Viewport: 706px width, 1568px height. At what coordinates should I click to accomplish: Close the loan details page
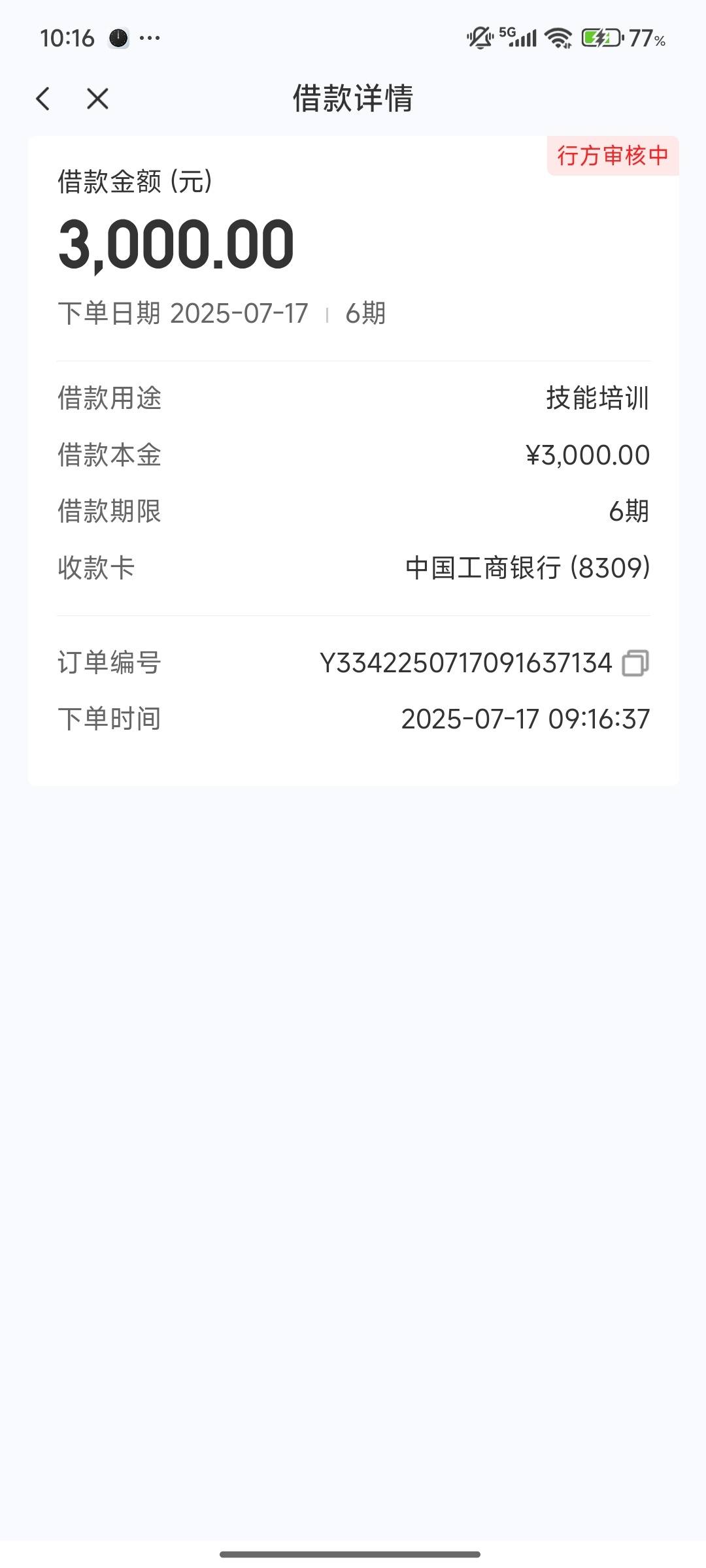(x=97, y=99)
